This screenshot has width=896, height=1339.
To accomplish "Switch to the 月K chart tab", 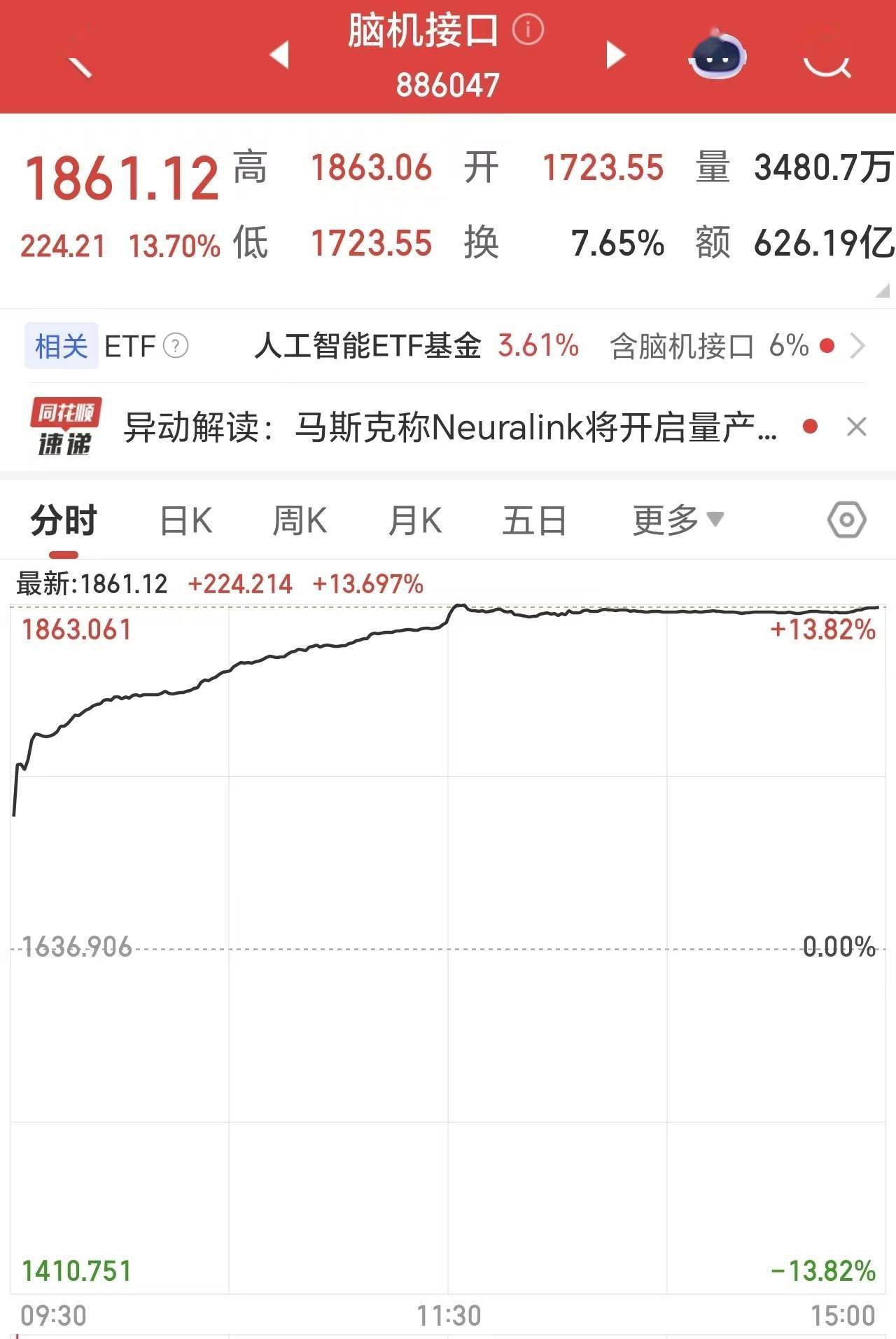I will 414,521.
